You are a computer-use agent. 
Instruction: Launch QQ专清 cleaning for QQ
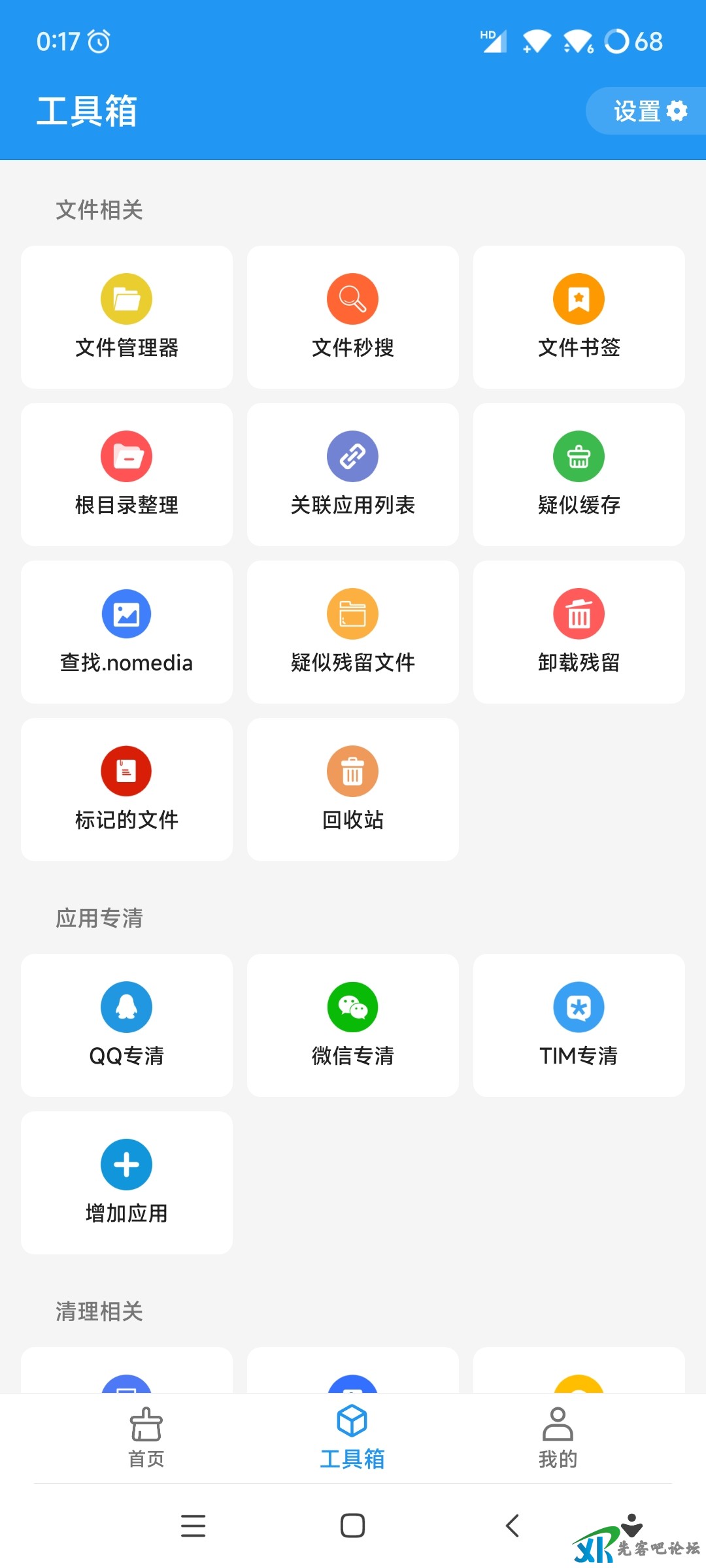click(126, 1024)
